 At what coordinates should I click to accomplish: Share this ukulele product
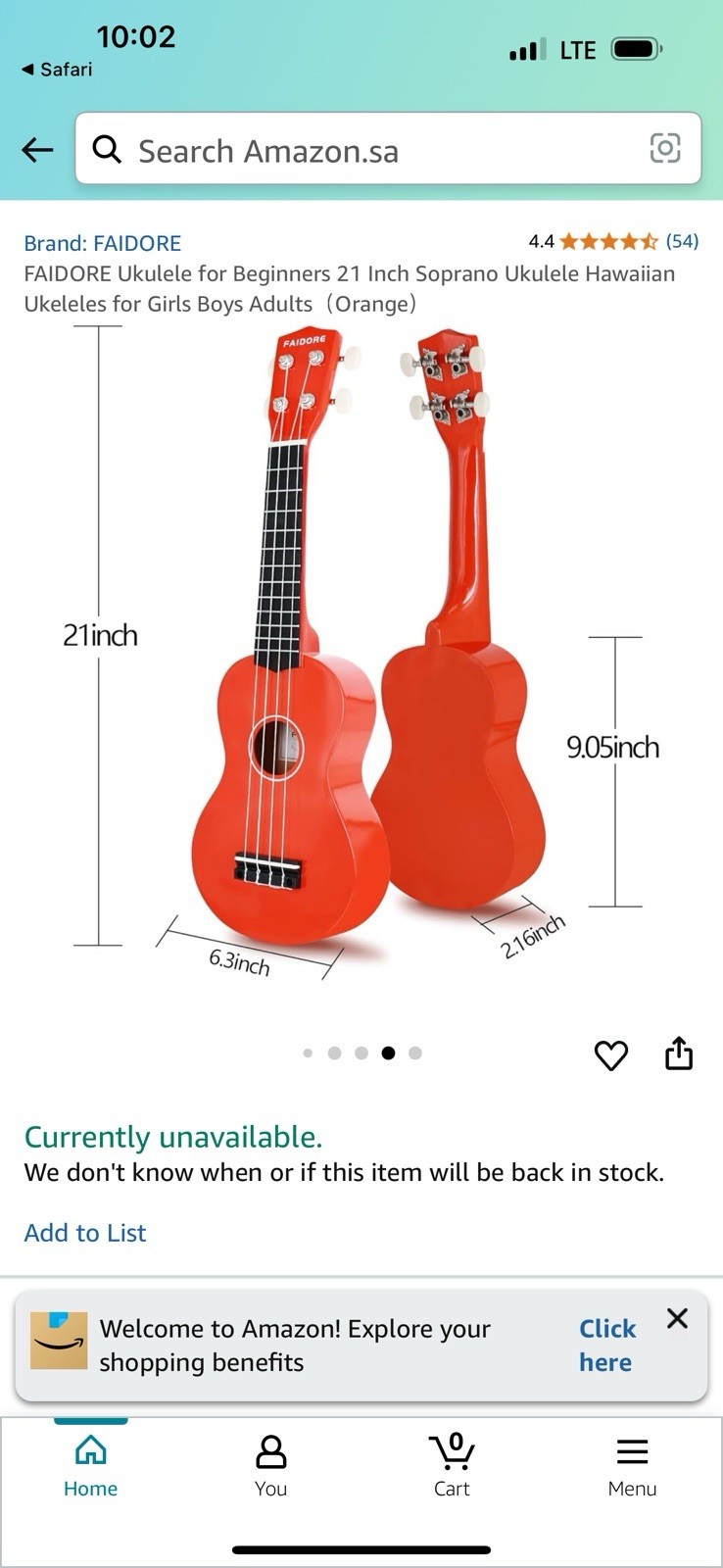point(679,1053)
